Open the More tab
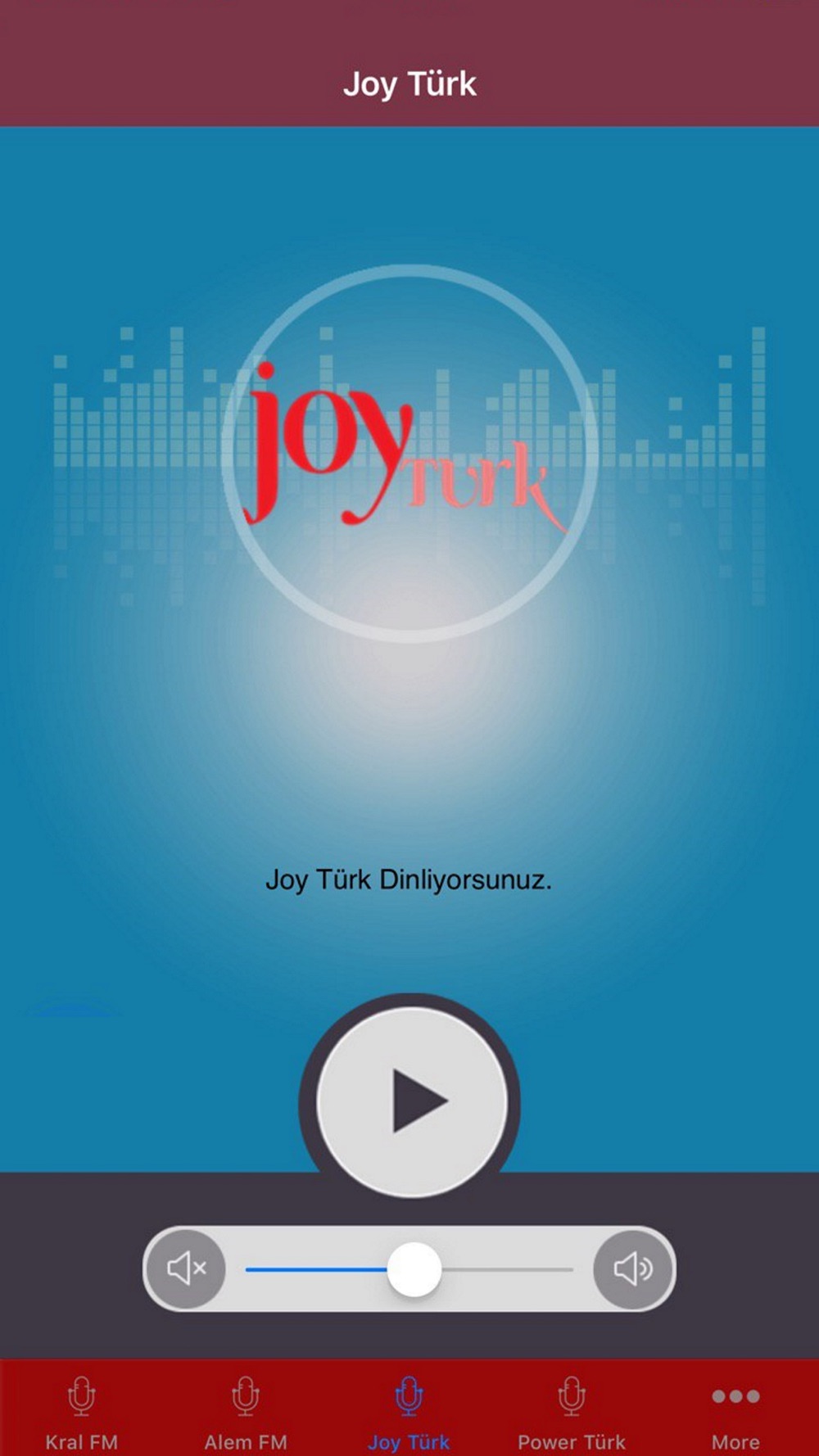Viewport: 819px width, 1456px height. point(735,1413)
